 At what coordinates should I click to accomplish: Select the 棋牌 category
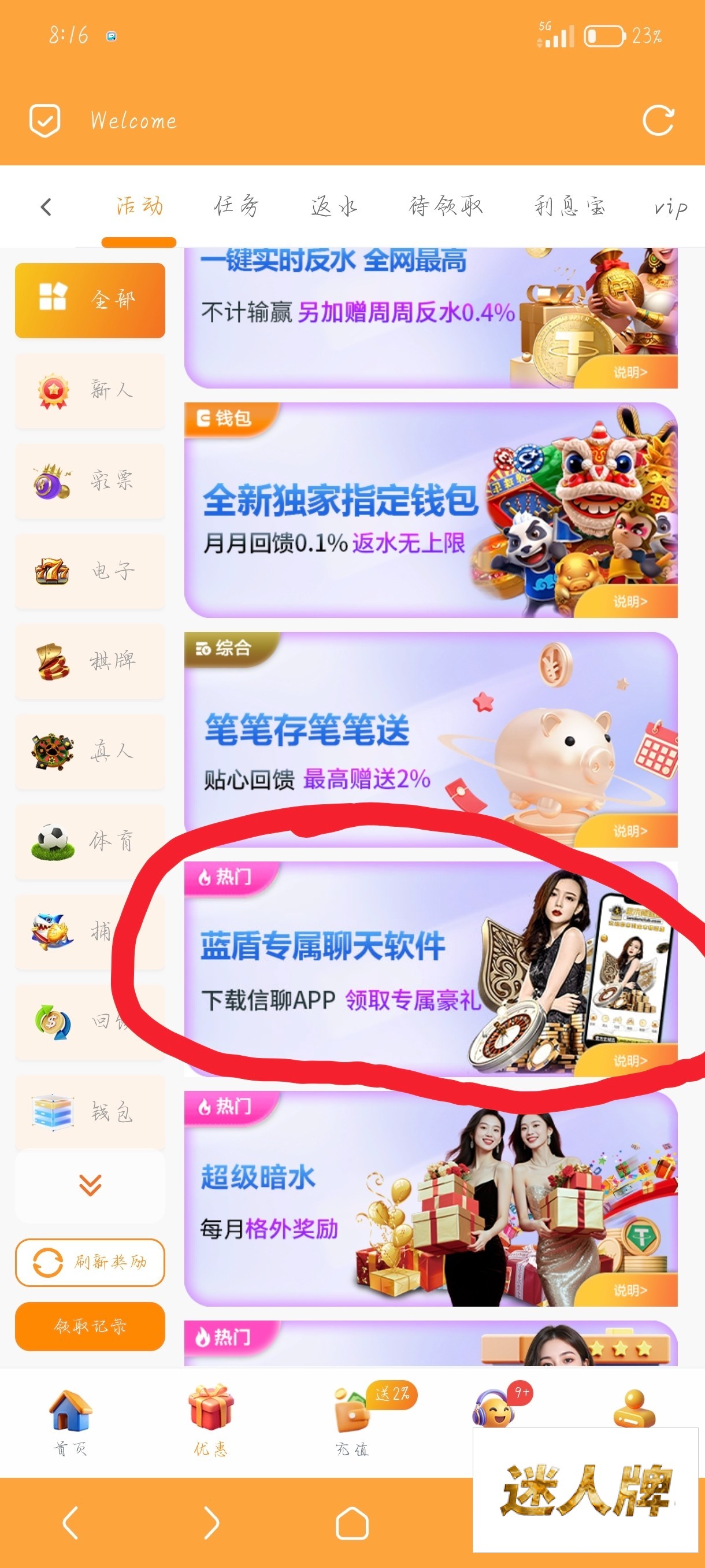pyautogui.click(x=90, y=661)
